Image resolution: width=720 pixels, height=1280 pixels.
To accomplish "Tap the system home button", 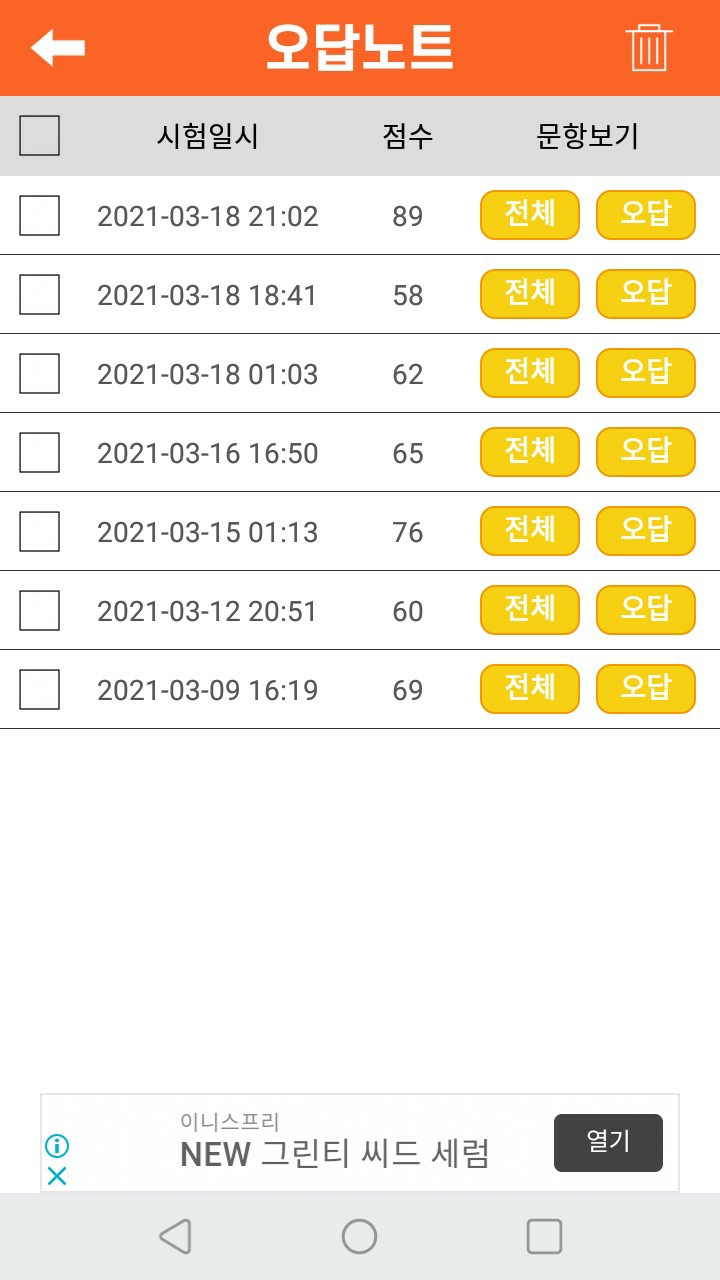I will [359, 1237].
